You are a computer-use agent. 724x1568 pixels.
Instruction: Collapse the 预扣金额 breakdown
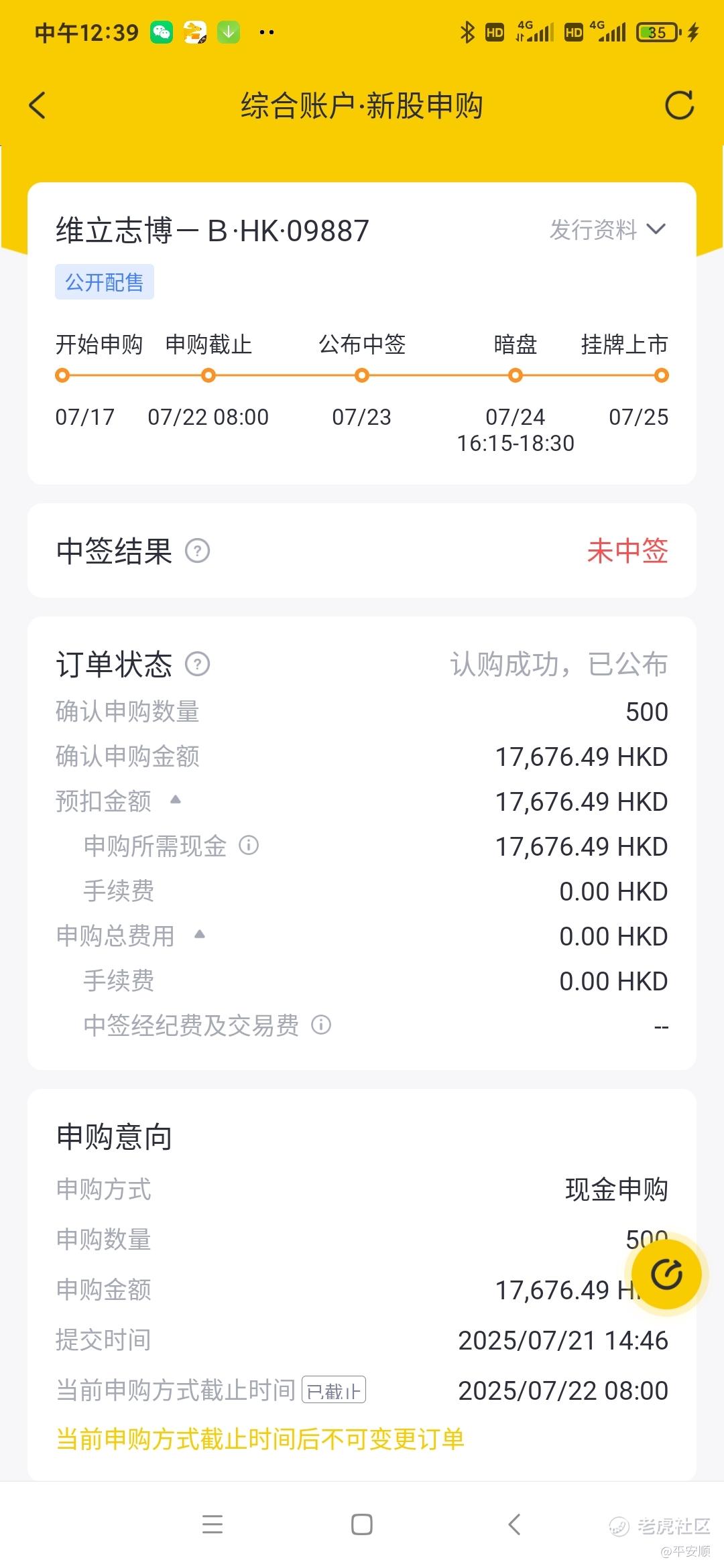176,799
